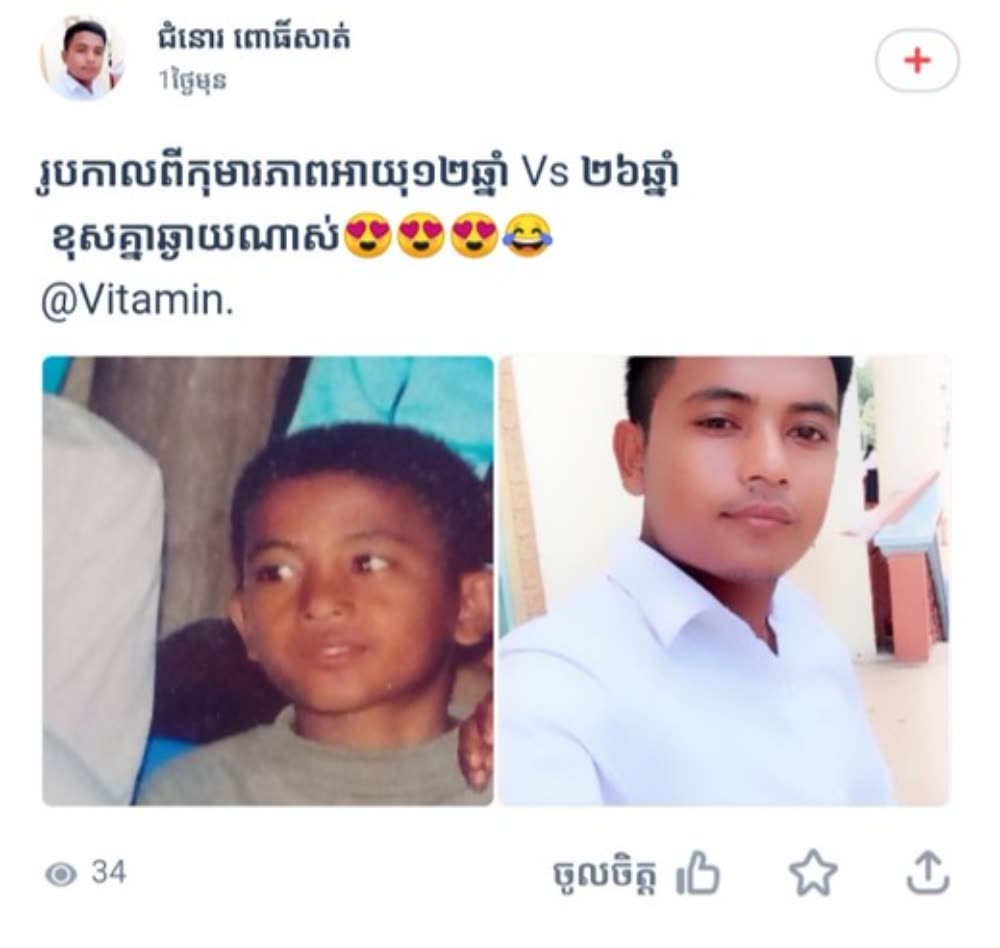Follow the author with the plus button
This screenshot has height=948, width=1000.
click(x=916, y=62)
